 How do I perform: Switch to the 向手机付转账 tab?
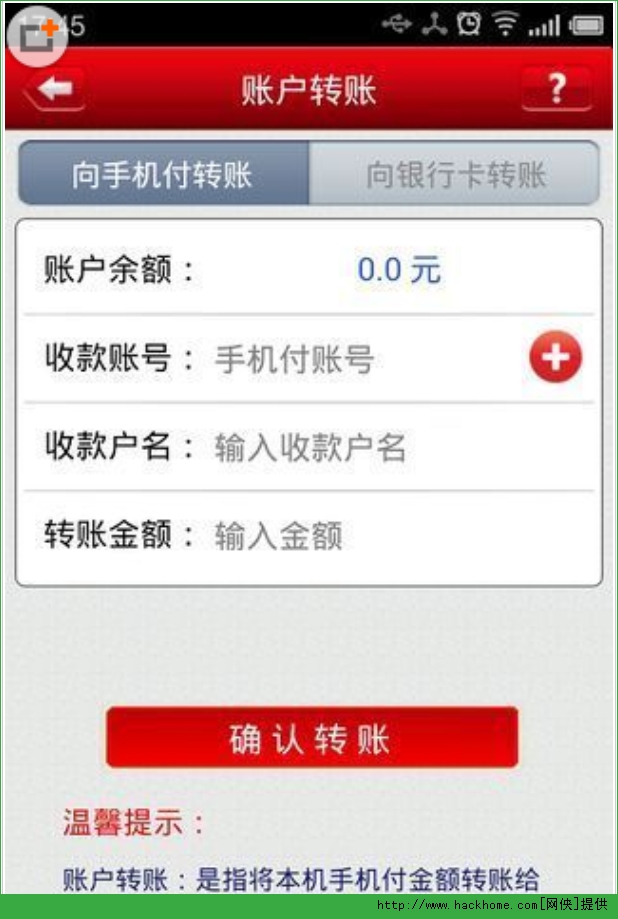coord(163,175)
